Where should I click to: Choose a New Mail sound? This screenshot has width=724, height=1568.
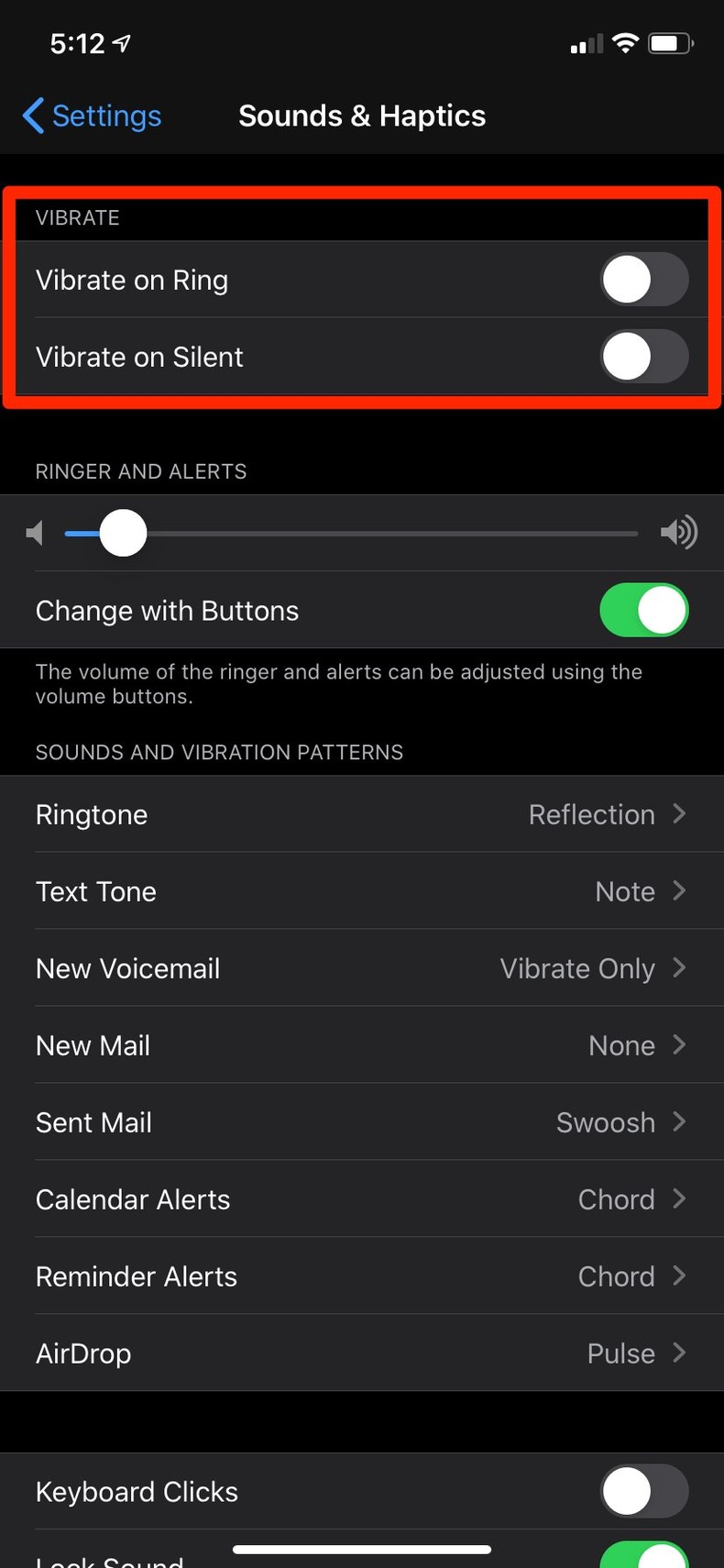pyautogui.click(x=362, y=1045)
